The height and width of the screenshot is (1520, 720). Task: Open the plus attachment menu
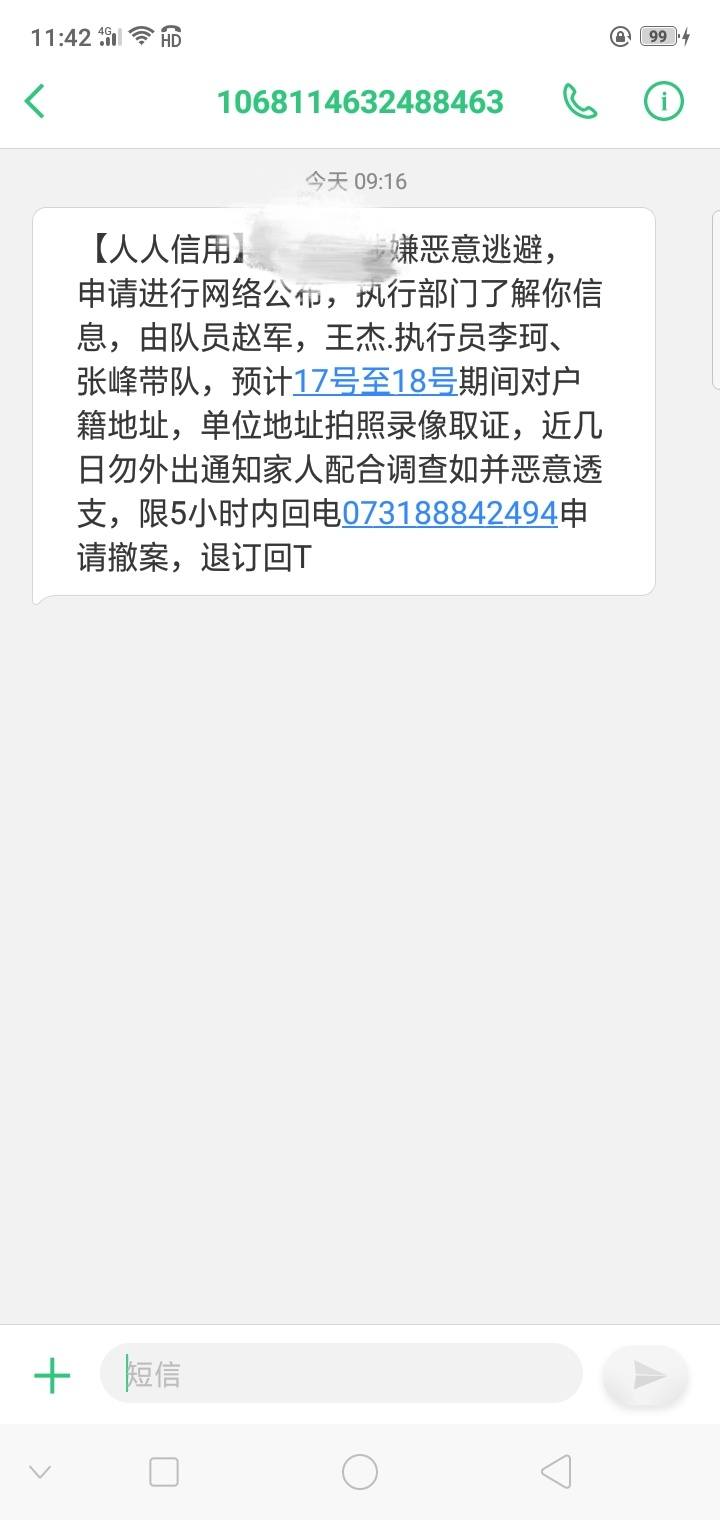tap(52, 1375)
